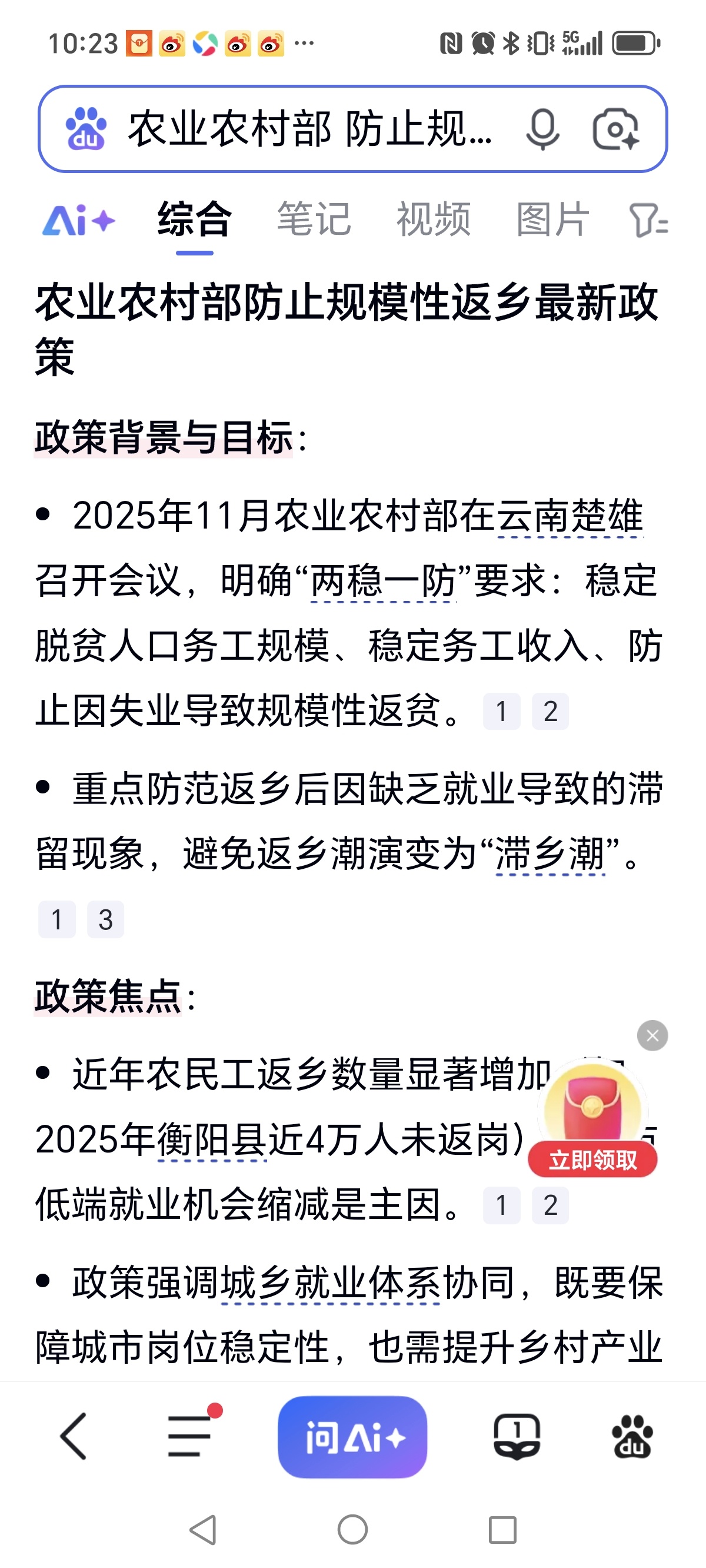Viewport: 706px width, 1568px height.
Task: Open the 城乡就业体系 underlined link
Action: (x=329, y=1283)
